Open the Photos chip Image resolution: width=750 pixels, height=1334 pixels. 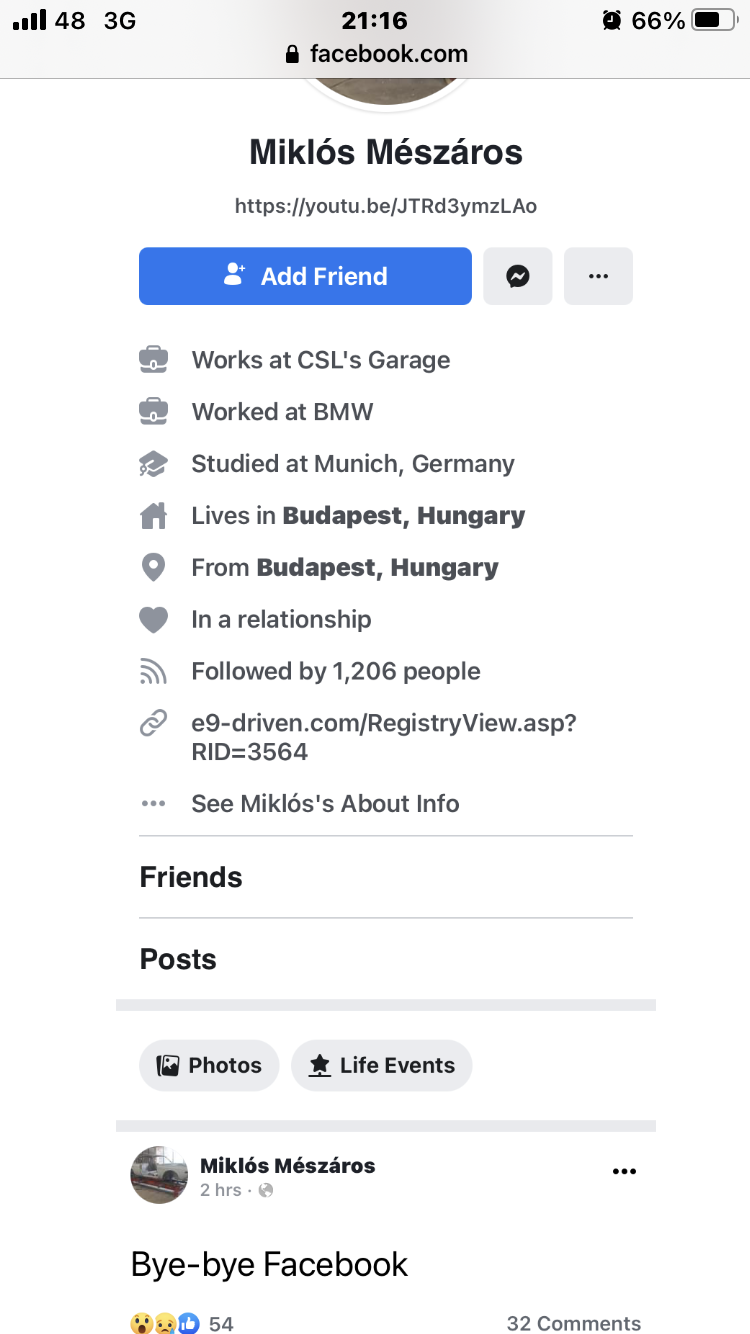[x=209, y=1065]
